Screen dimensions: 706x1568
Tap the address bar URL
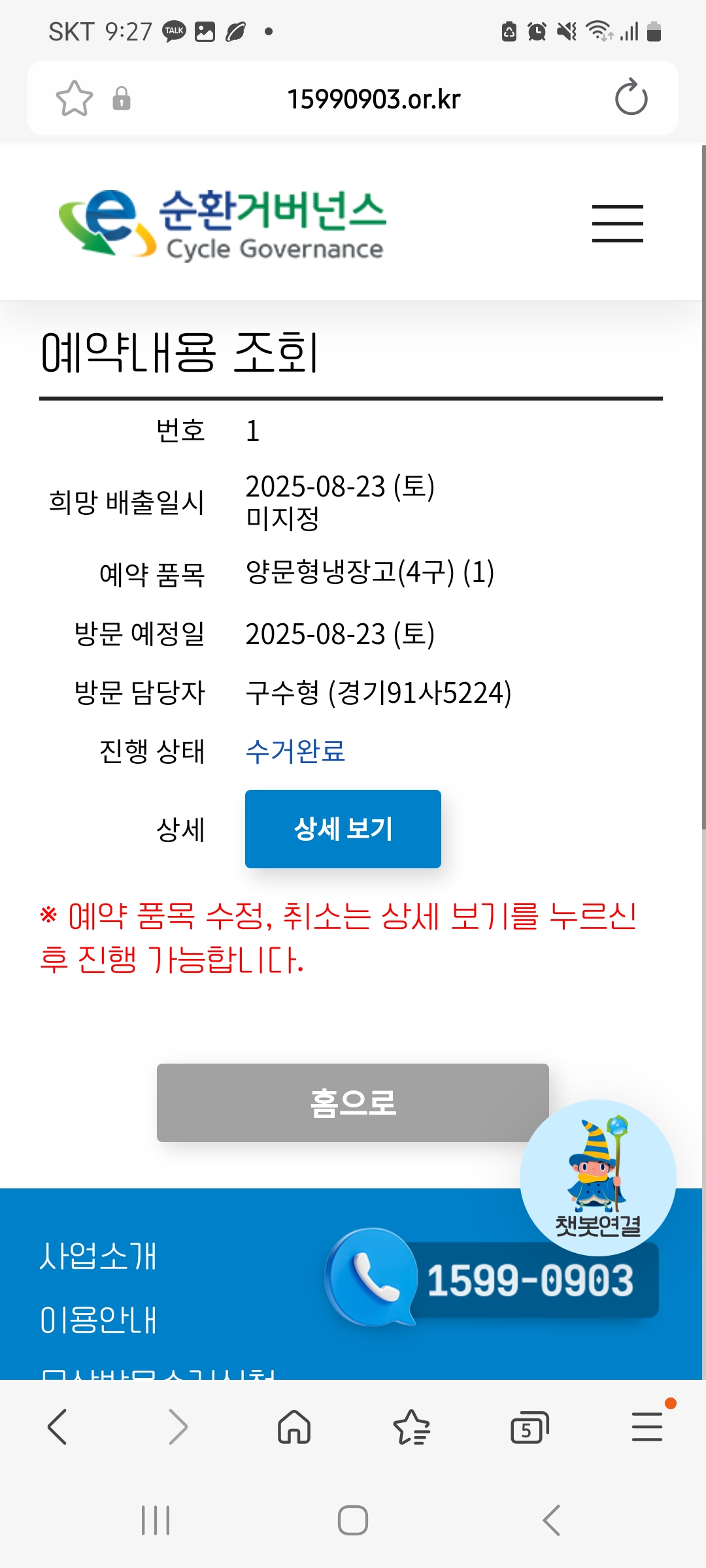[x=373, y=99]
